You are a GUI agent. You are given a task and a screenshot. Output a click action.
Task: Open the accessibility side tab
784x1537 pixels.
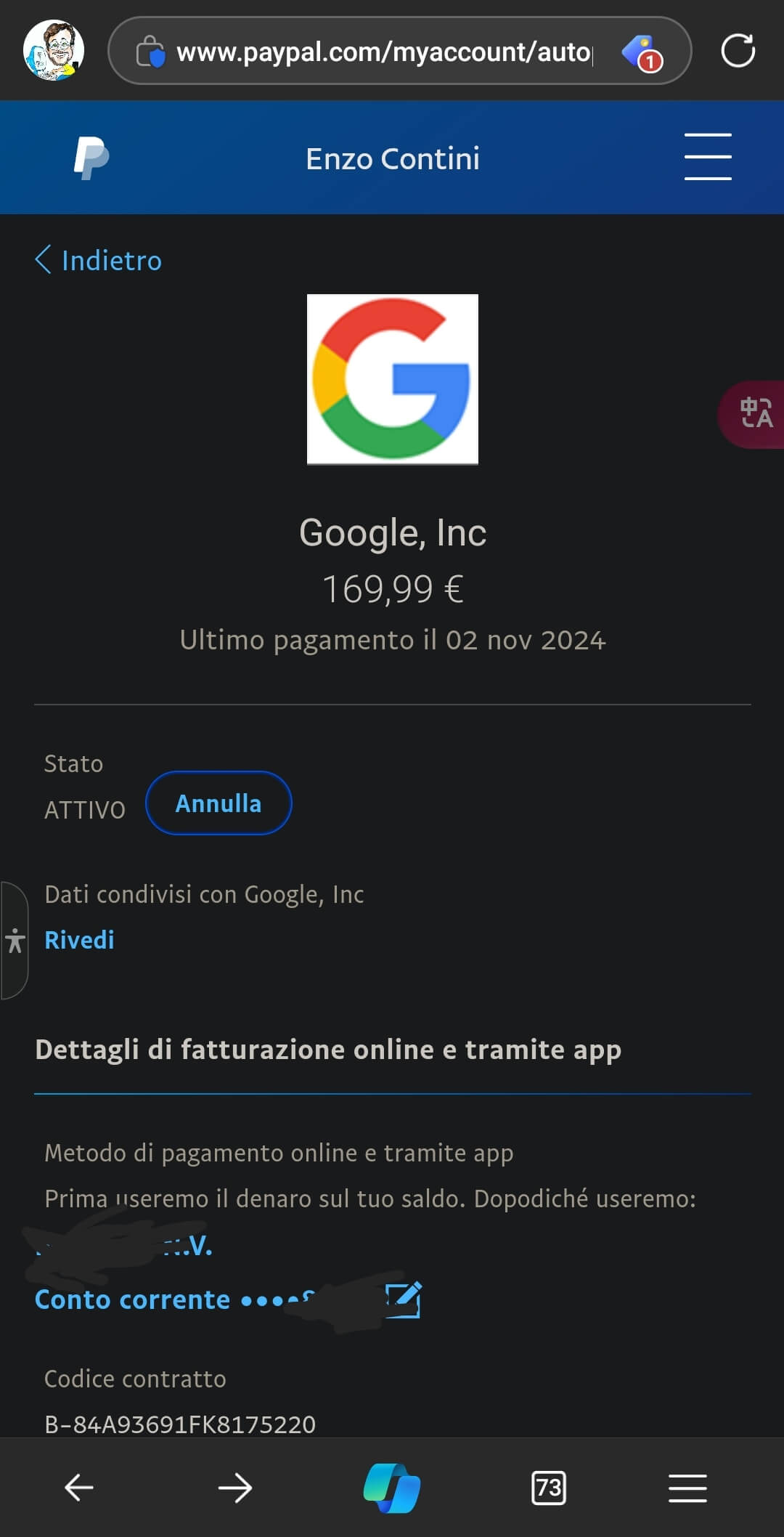pyautogui.click(x=15, y=941)
